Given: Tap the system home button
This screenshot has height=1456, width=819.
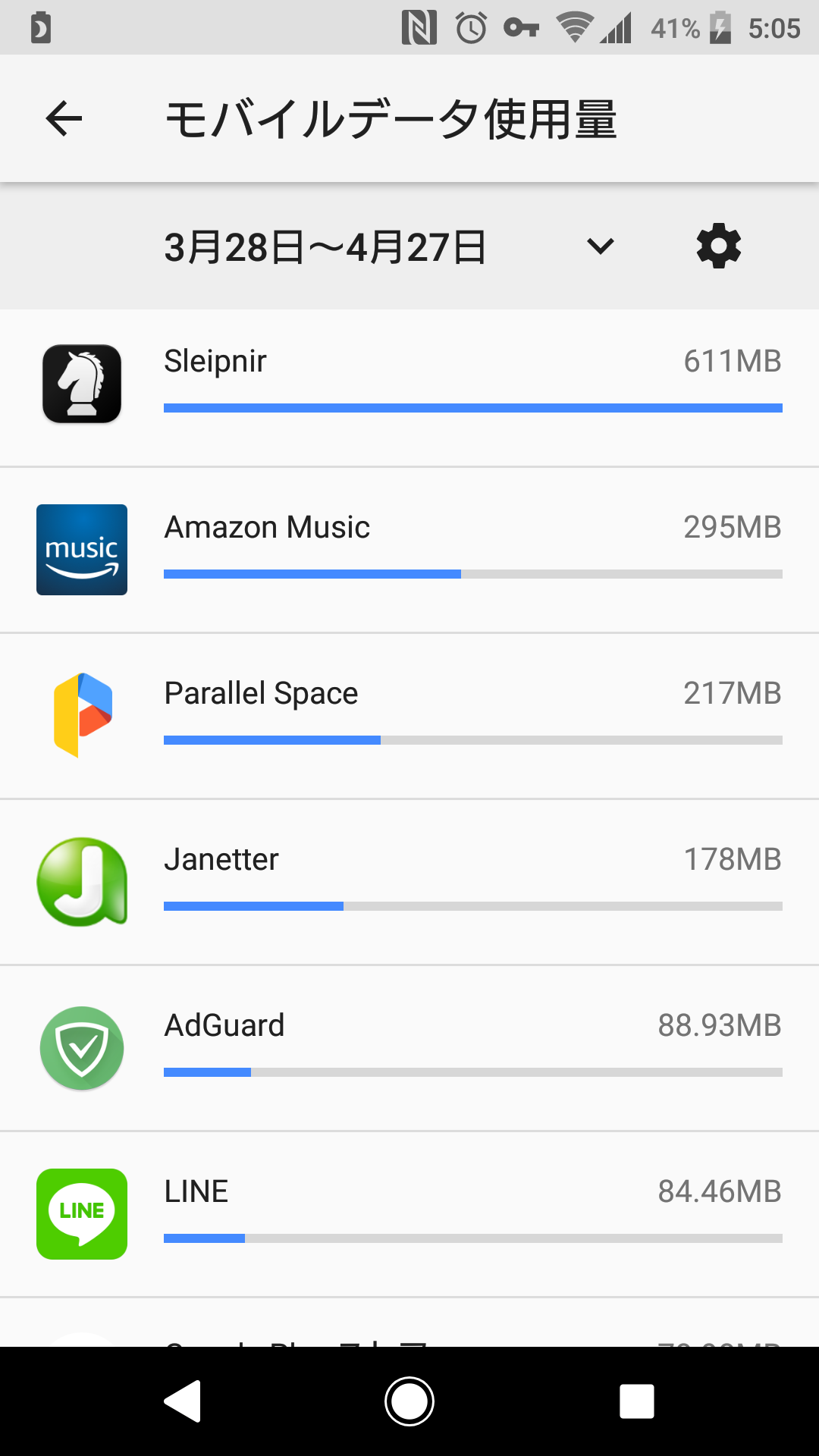Looking at the screenshot, I should [x=409, y=1401].
